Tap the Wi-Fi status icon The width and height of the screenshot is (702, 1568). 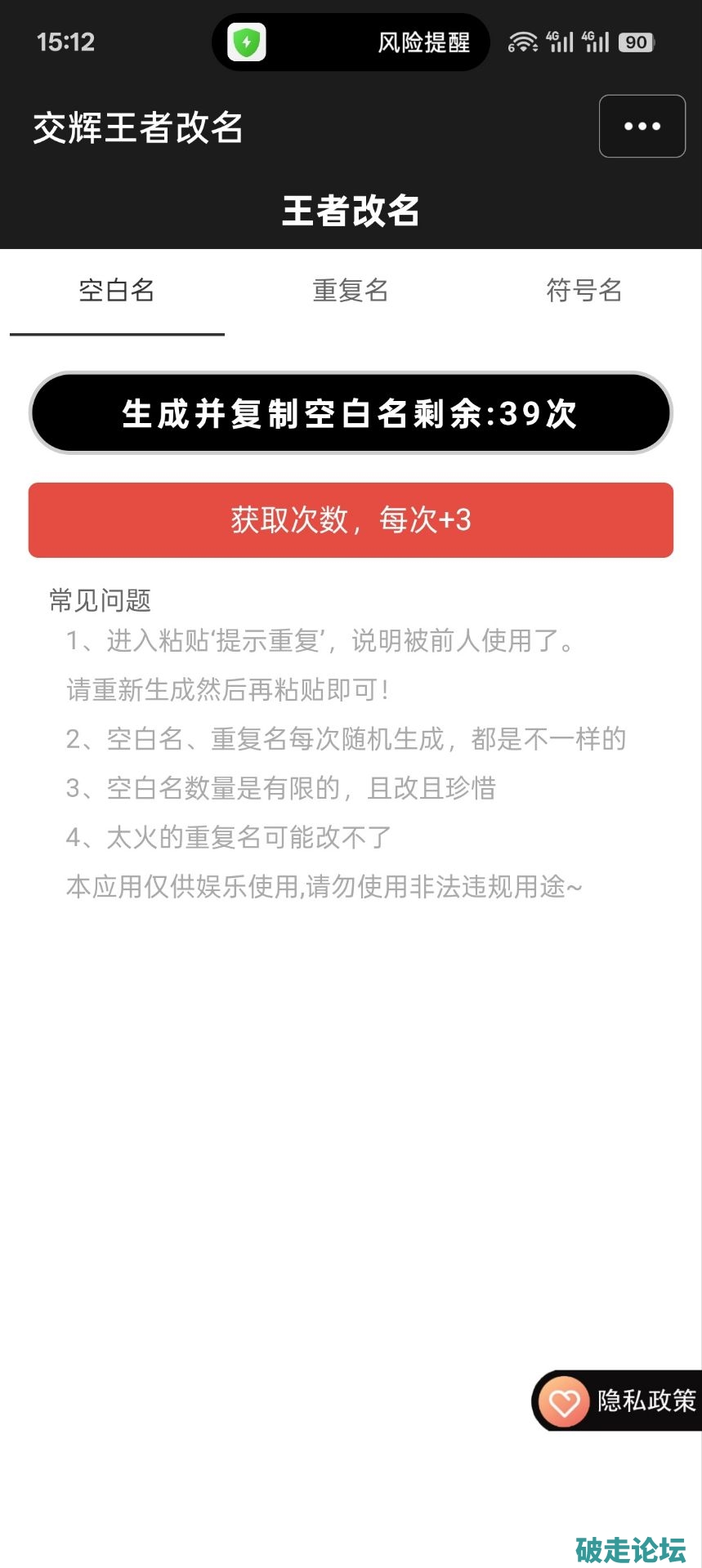[523, 41]
